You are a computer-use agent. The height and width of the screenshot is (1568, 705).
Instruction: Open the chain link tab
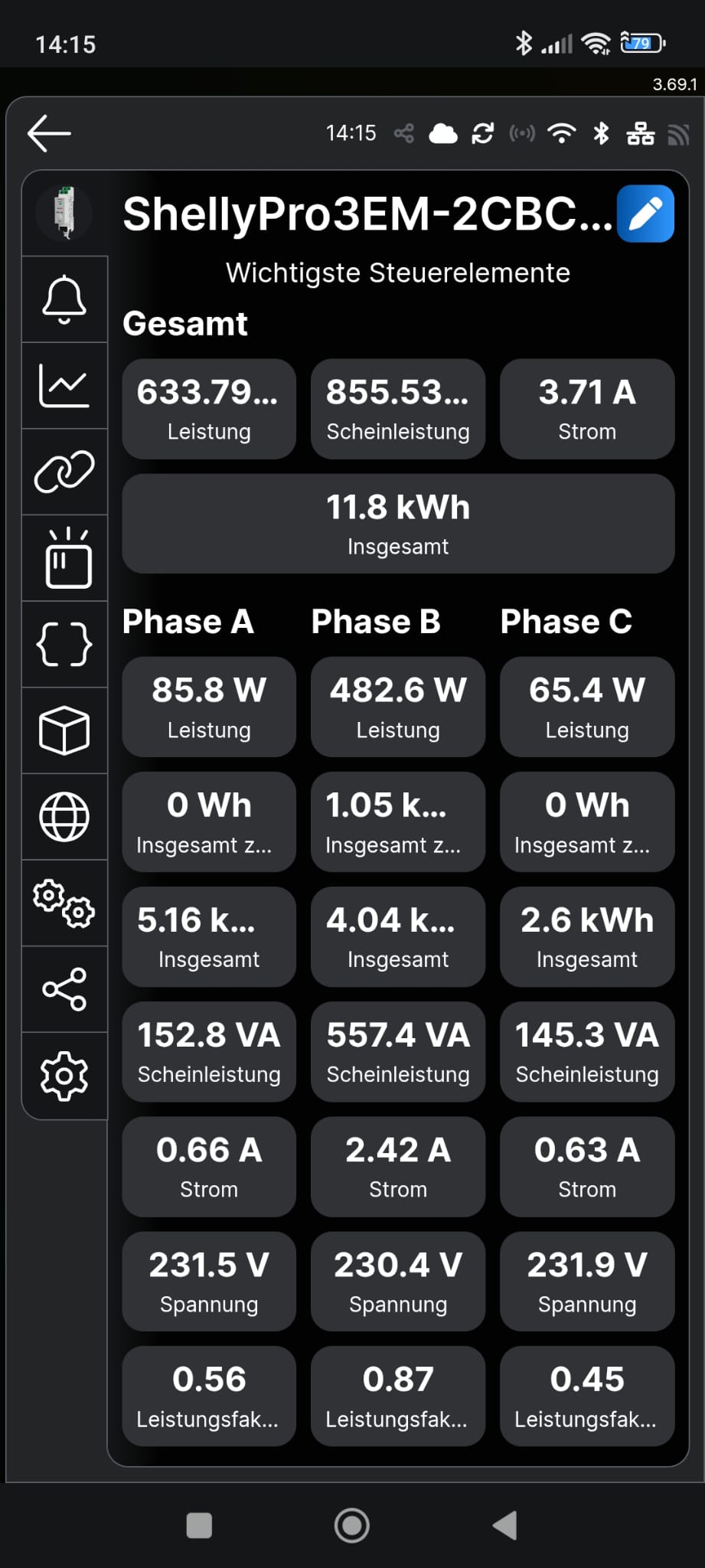pos(64,472)
